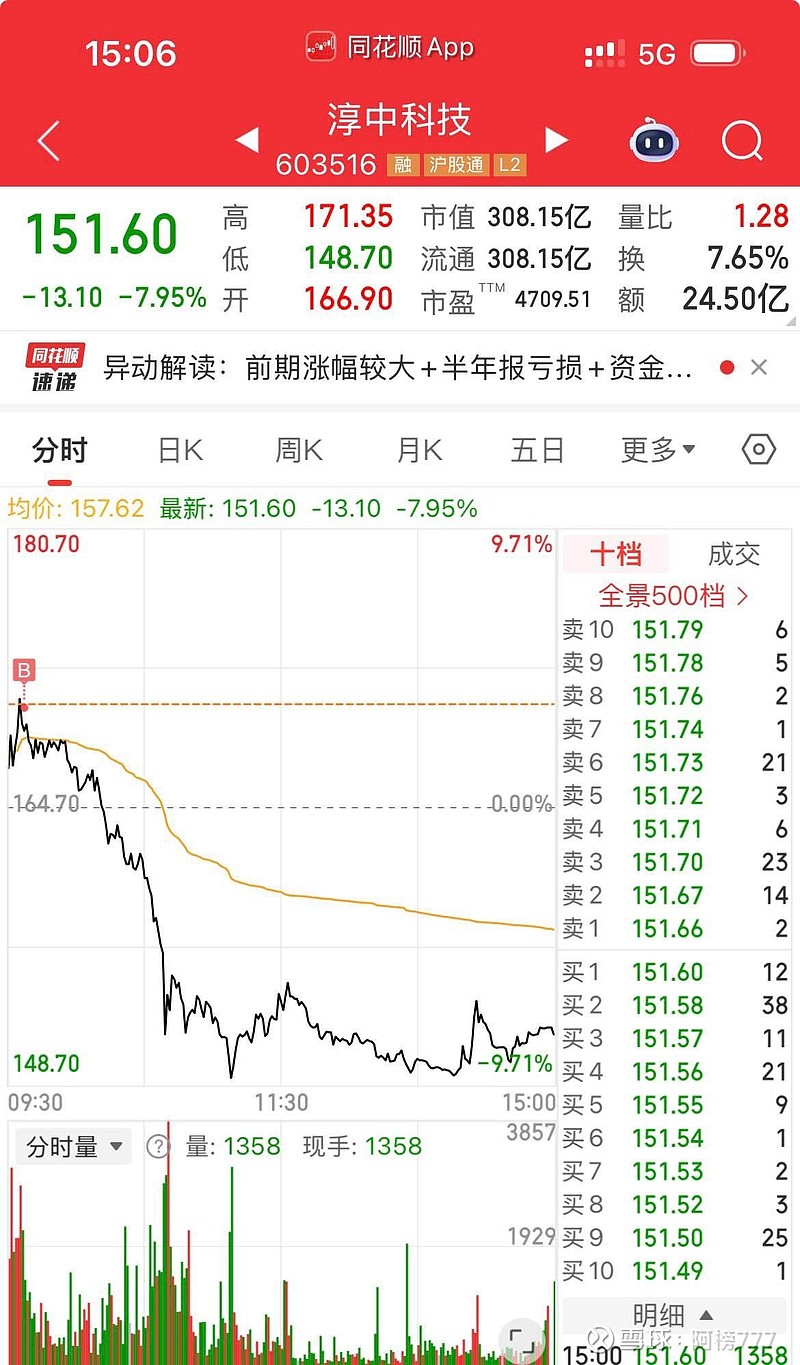Go back using the header arrow
The height and width of the screenshot is (1365, 800).
(x=48, y=142)
